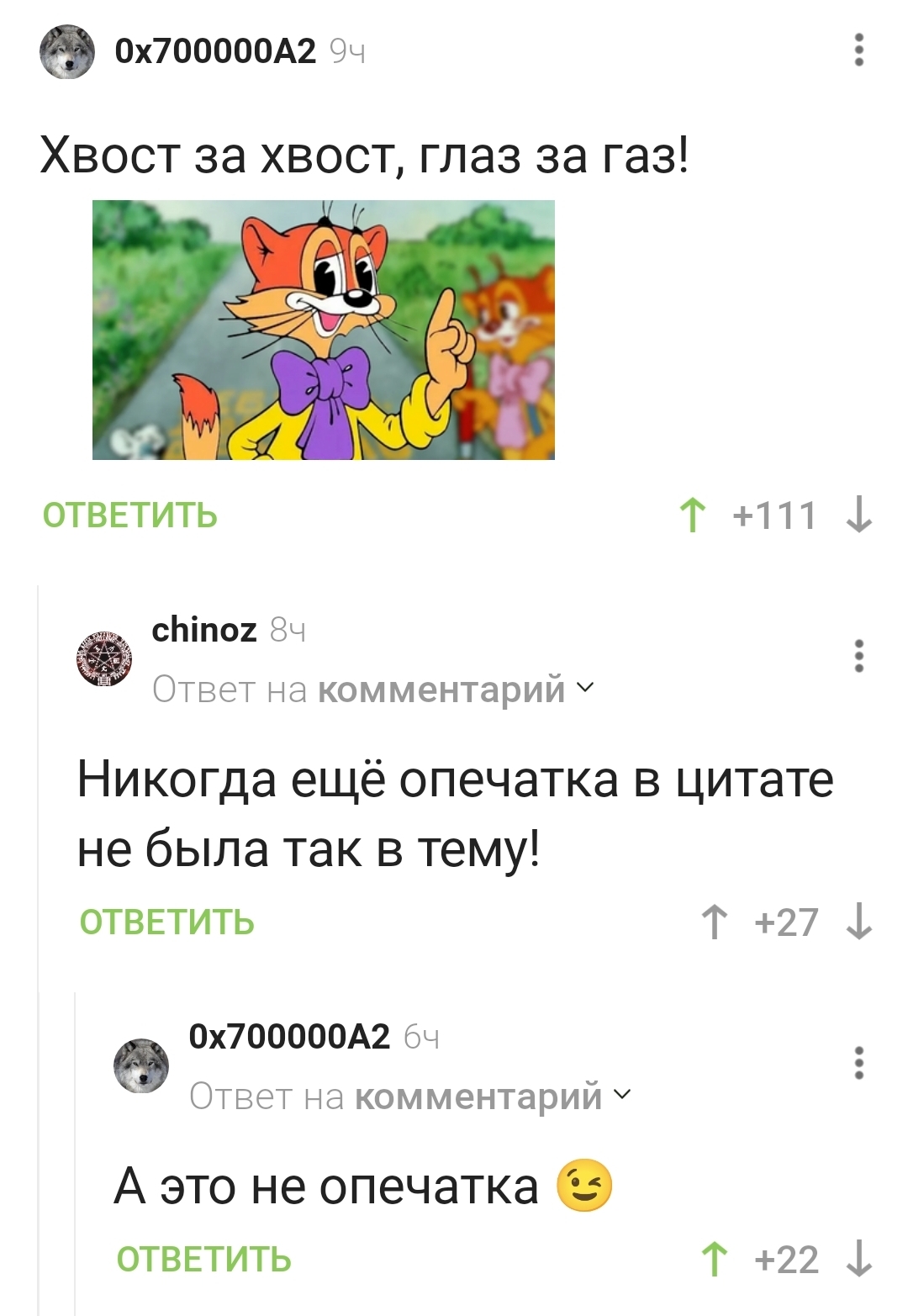The width and height of the screenshot is (908, 1316).
Task: Open overflow menu on top 0x700000A2 comment
Action: (858, 50)
